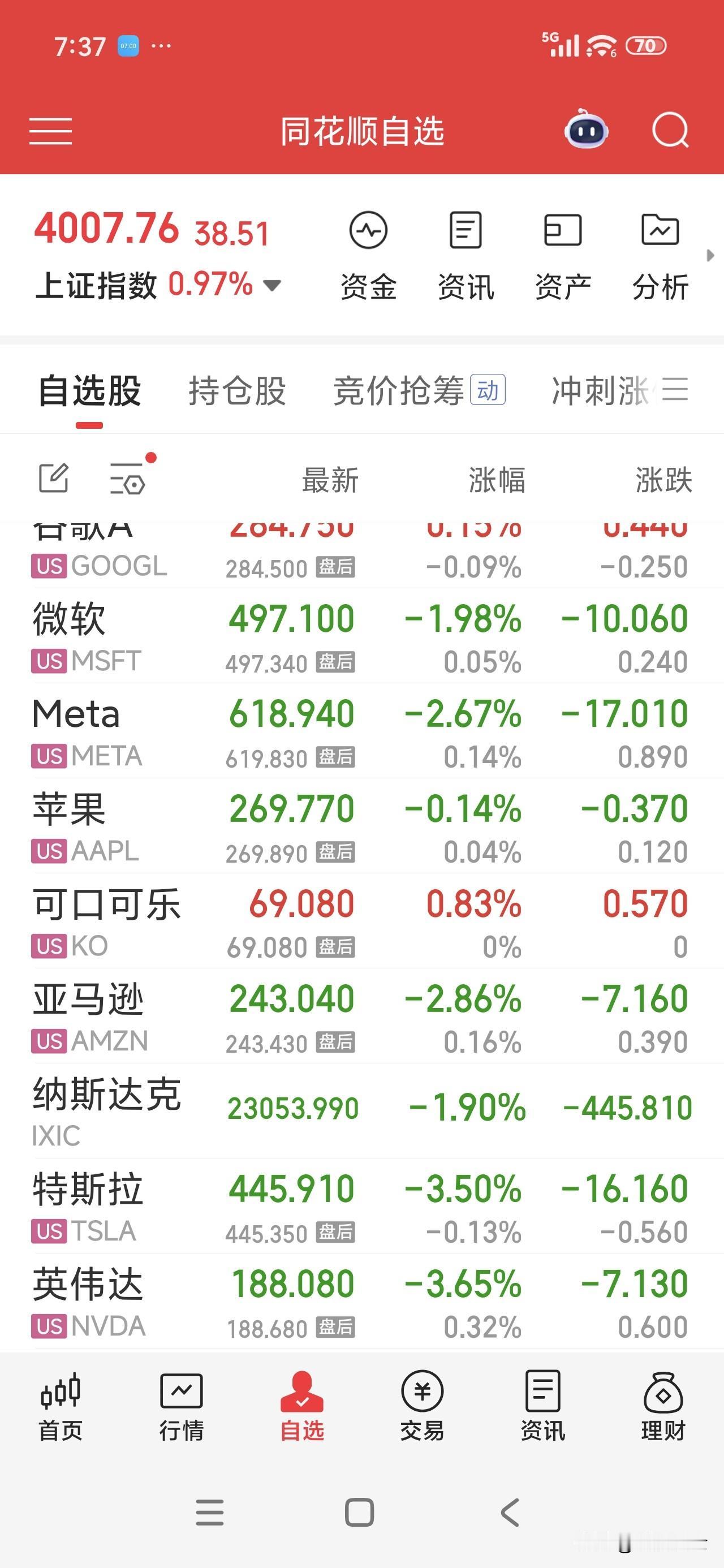Image resolution: width=724 pixels, height=1568 pixels.
Task: Toggle sorting by the 涨跌 column
Action: click(x=662, y=480)
